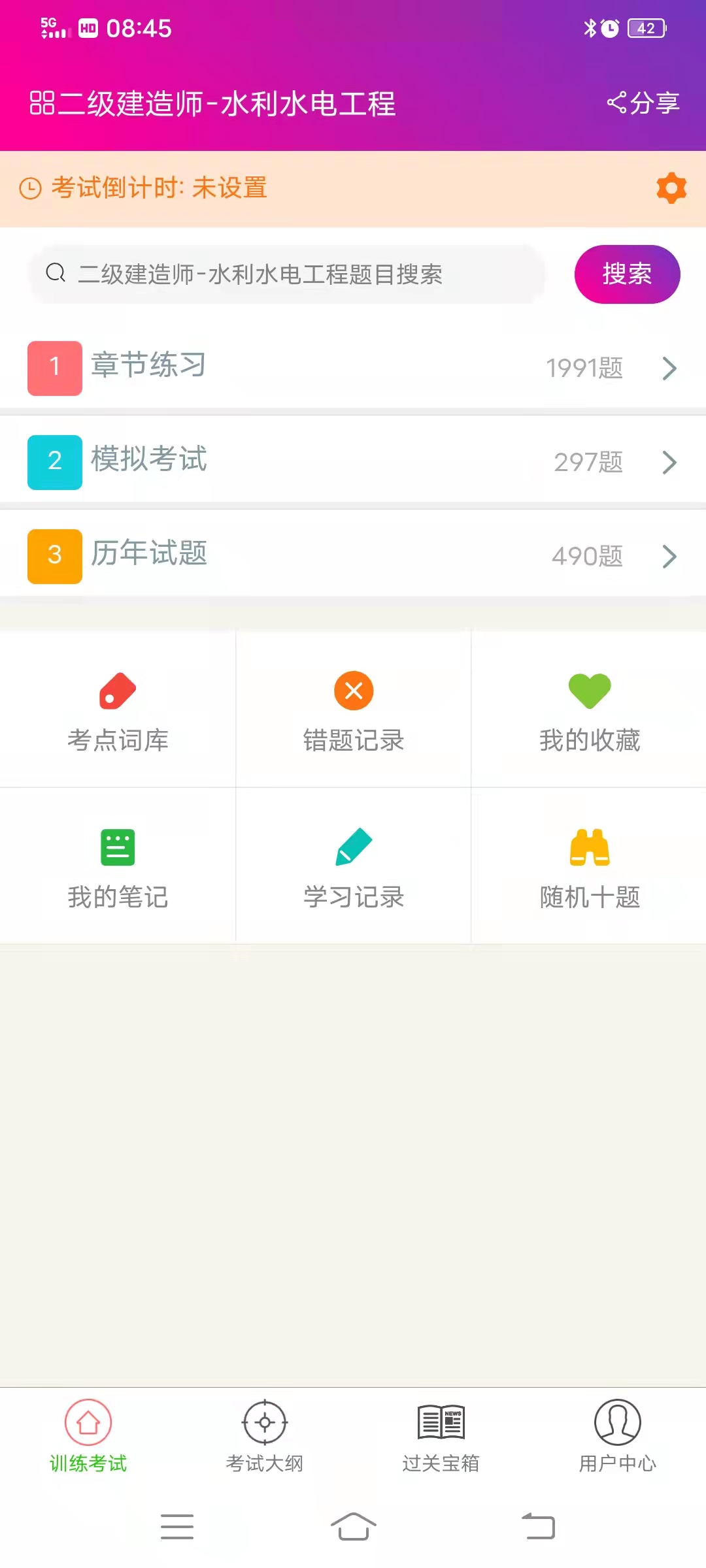Tap the battery indicator in status bar
Screen dimensions: 706x1568
(x=647, y=28)
